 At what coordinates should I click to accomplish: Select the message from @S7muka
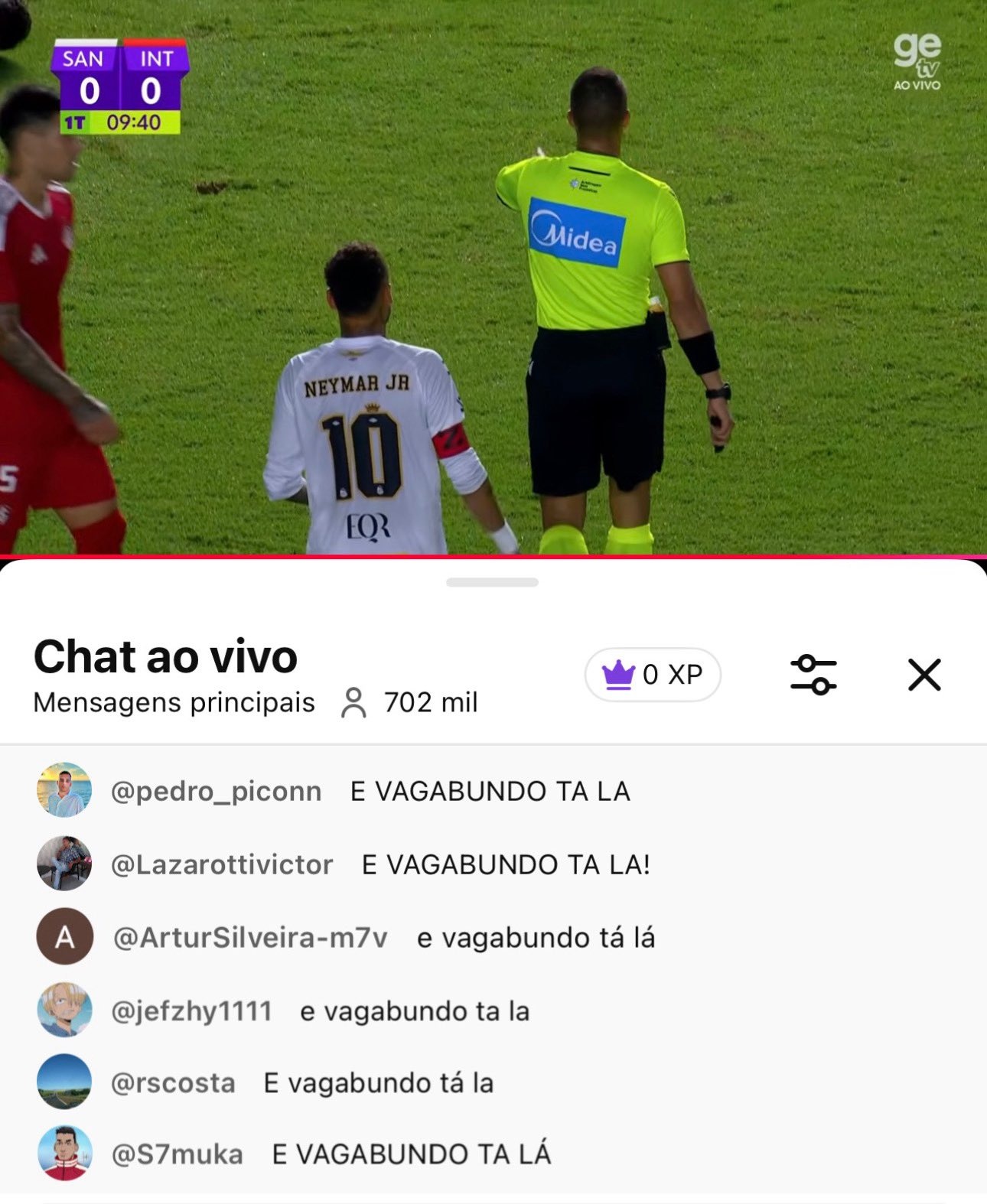[x=411, y=1154]
